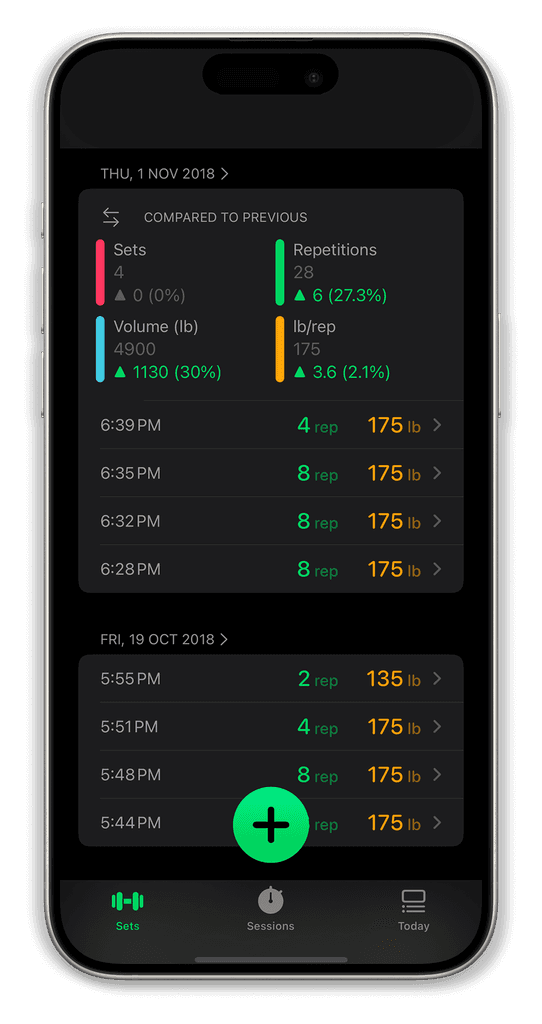
Task: Toggle the compared-to-previous swap icon
Action: coord(111,217)
